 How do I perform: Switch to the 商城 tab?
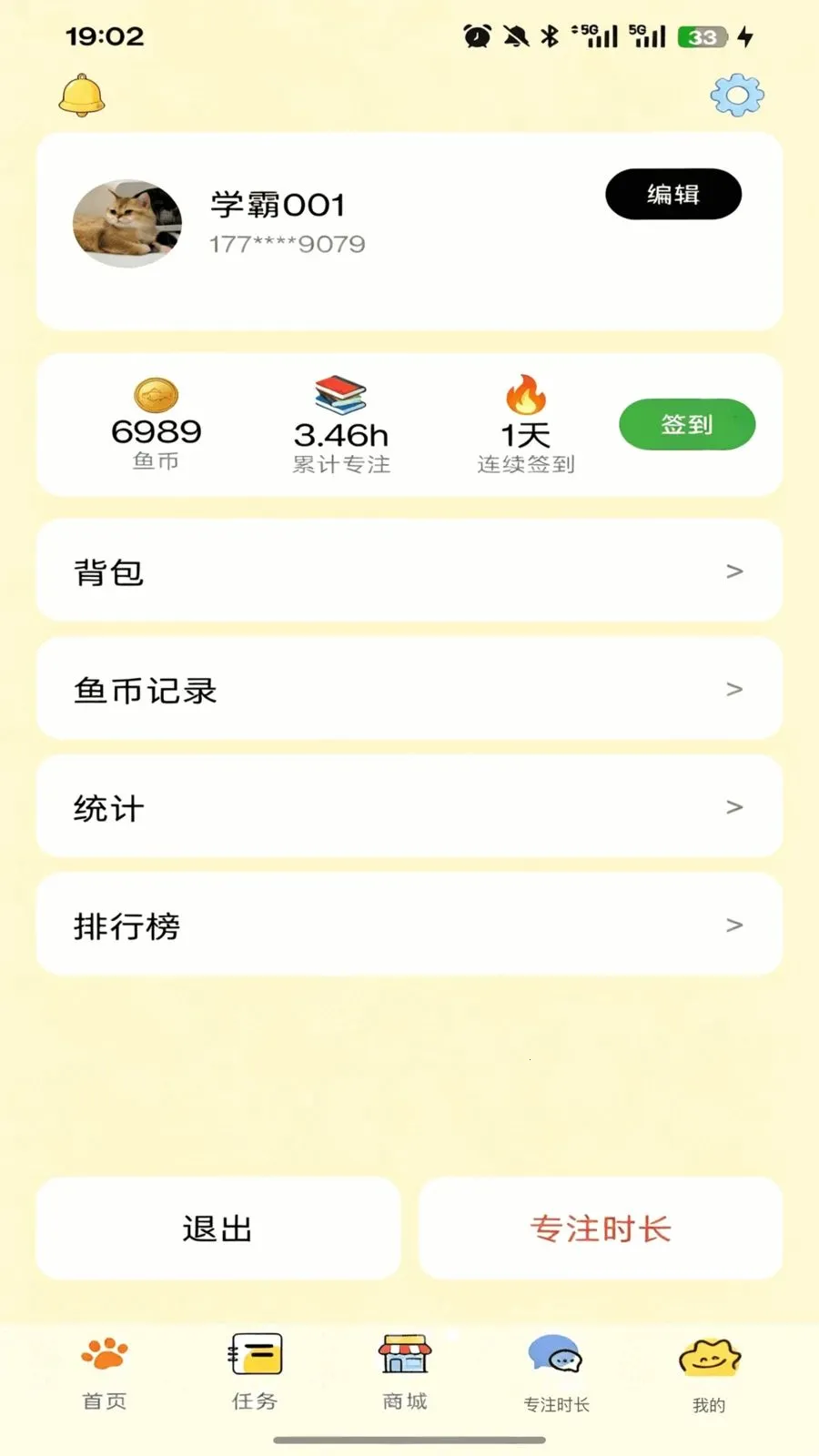point(405,1373)
